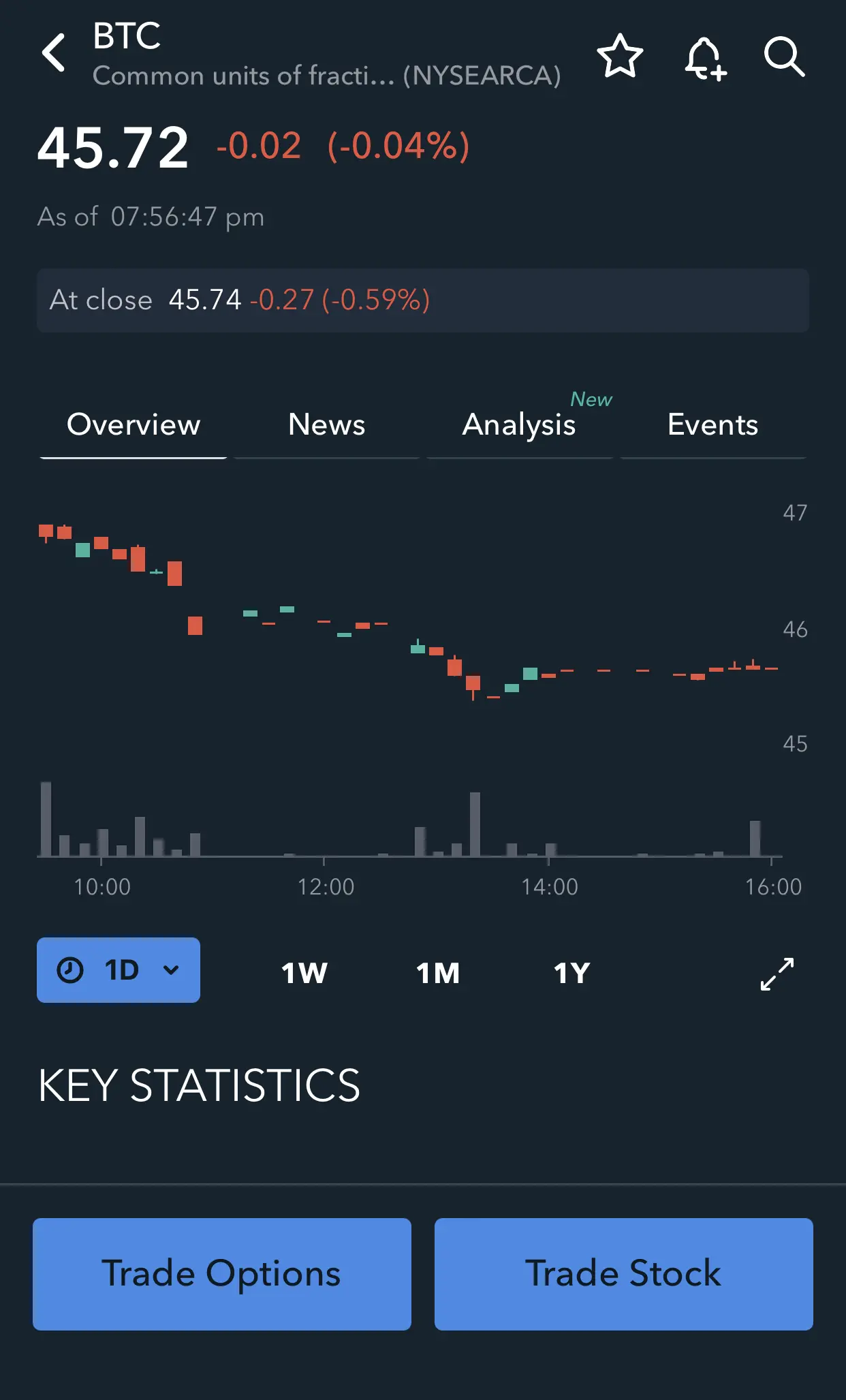View the at-close price banner
Screen dimensions: 846x1400
(x=422, y=300)
